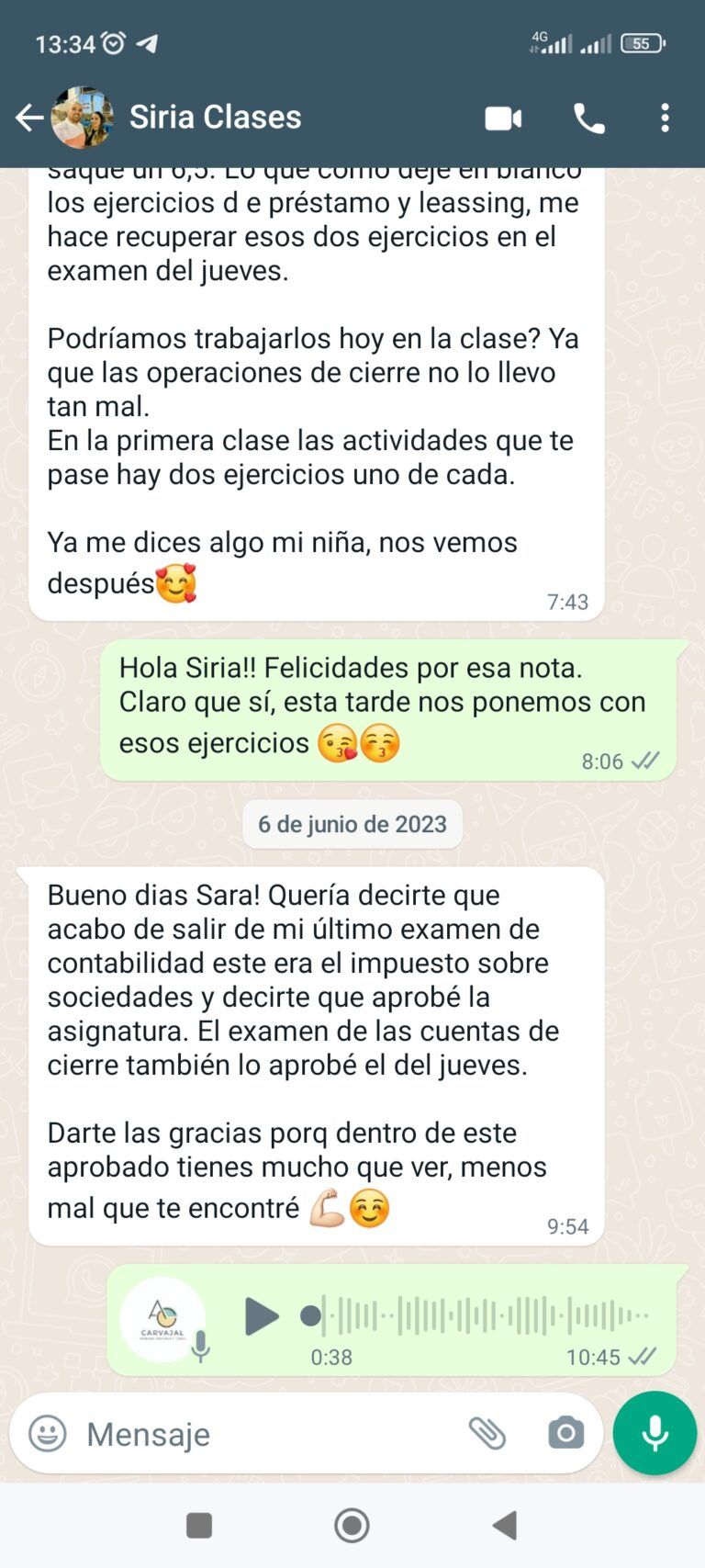Tap the Carvajal avatar on the voice message
Viewport: 705px width, 1568px height.
tap(165, 1315)
